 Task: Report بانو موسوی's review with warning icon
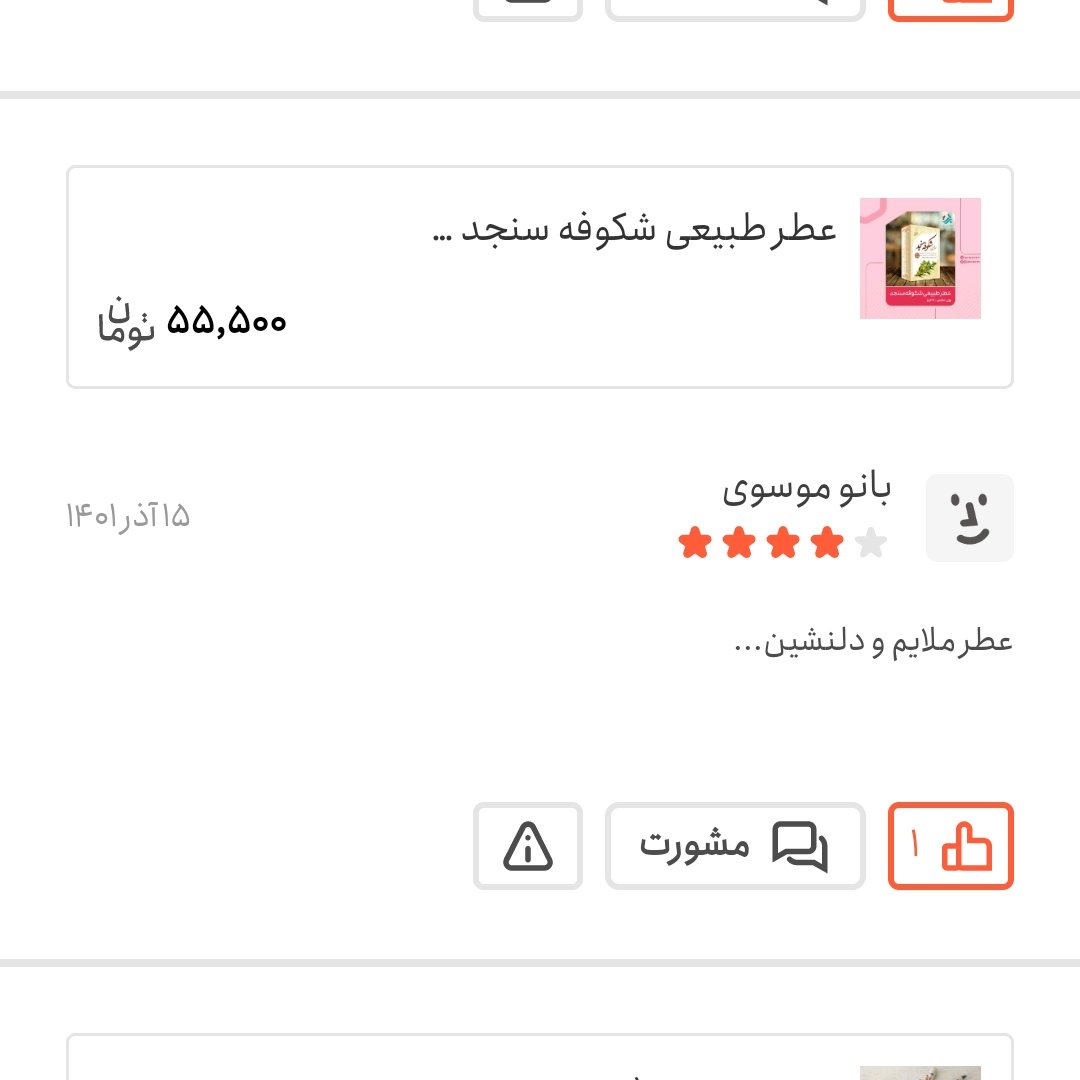[527, 846]
